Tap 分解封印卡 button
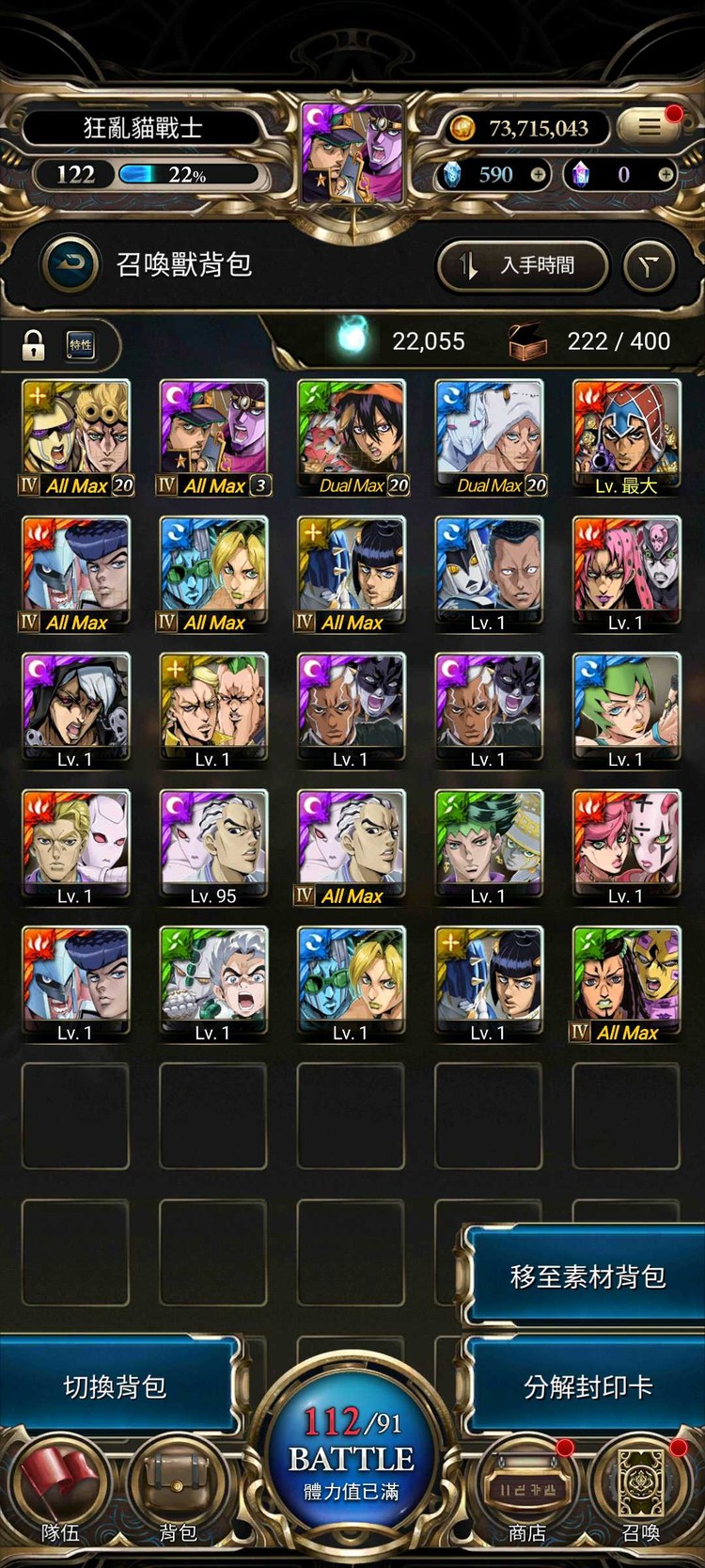The width and height of the screenshot is (705, 1568). click(586, 1386)
